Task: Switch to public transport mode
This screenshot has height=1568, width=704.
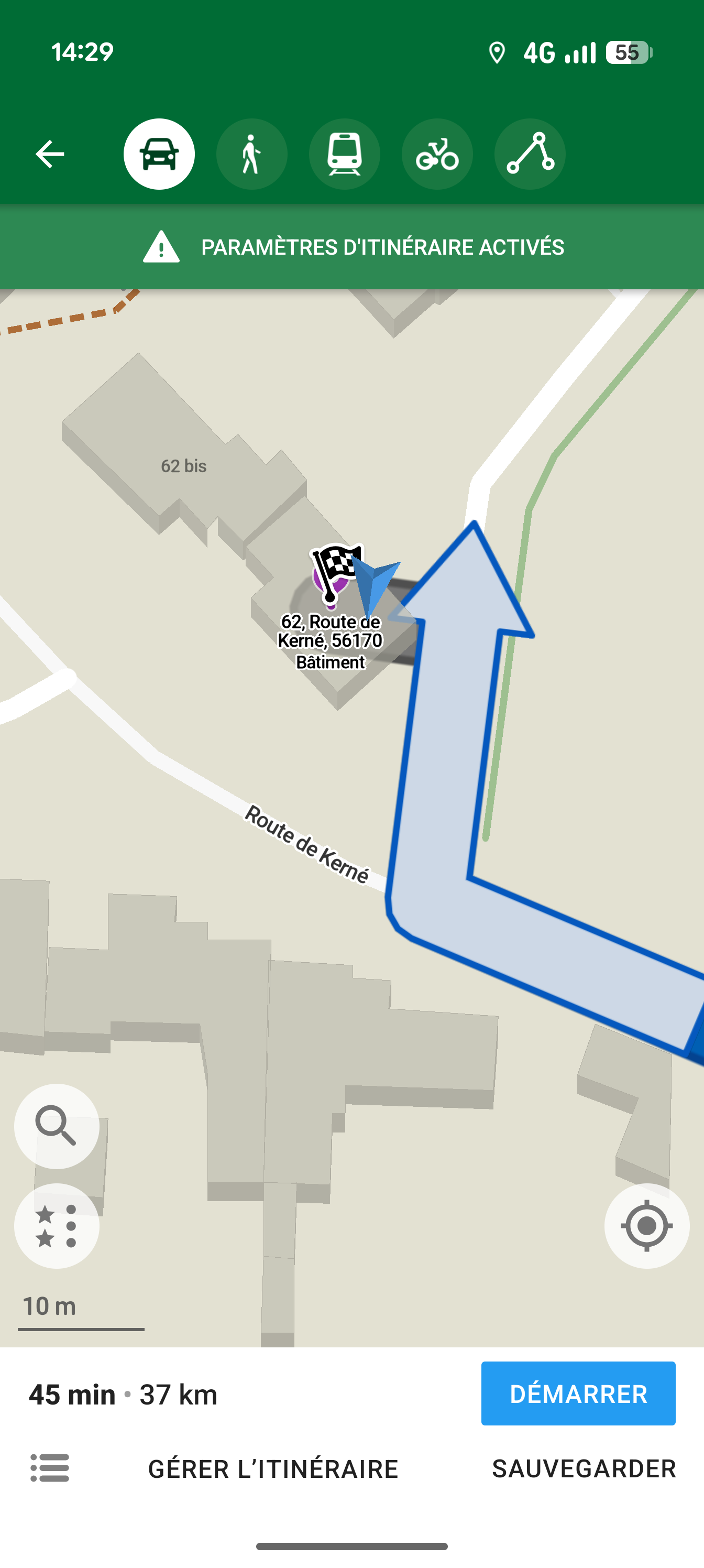Action: pyautogui.click(x=344, y=154)
